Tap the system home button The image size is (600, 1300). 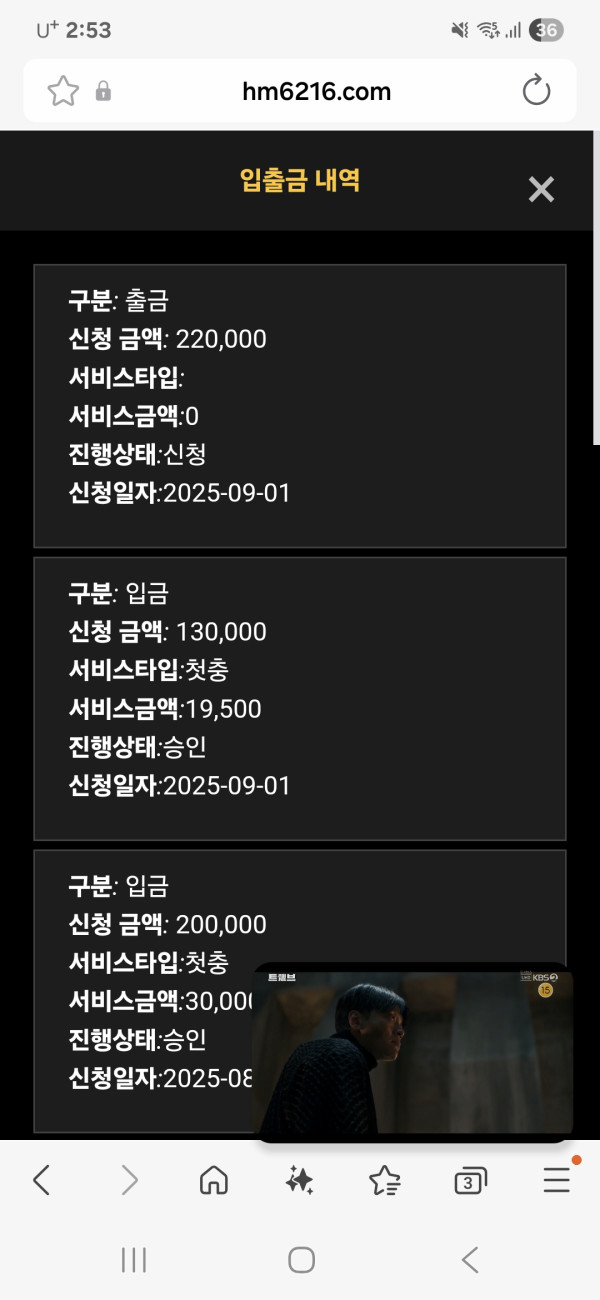click(301, 1260)
